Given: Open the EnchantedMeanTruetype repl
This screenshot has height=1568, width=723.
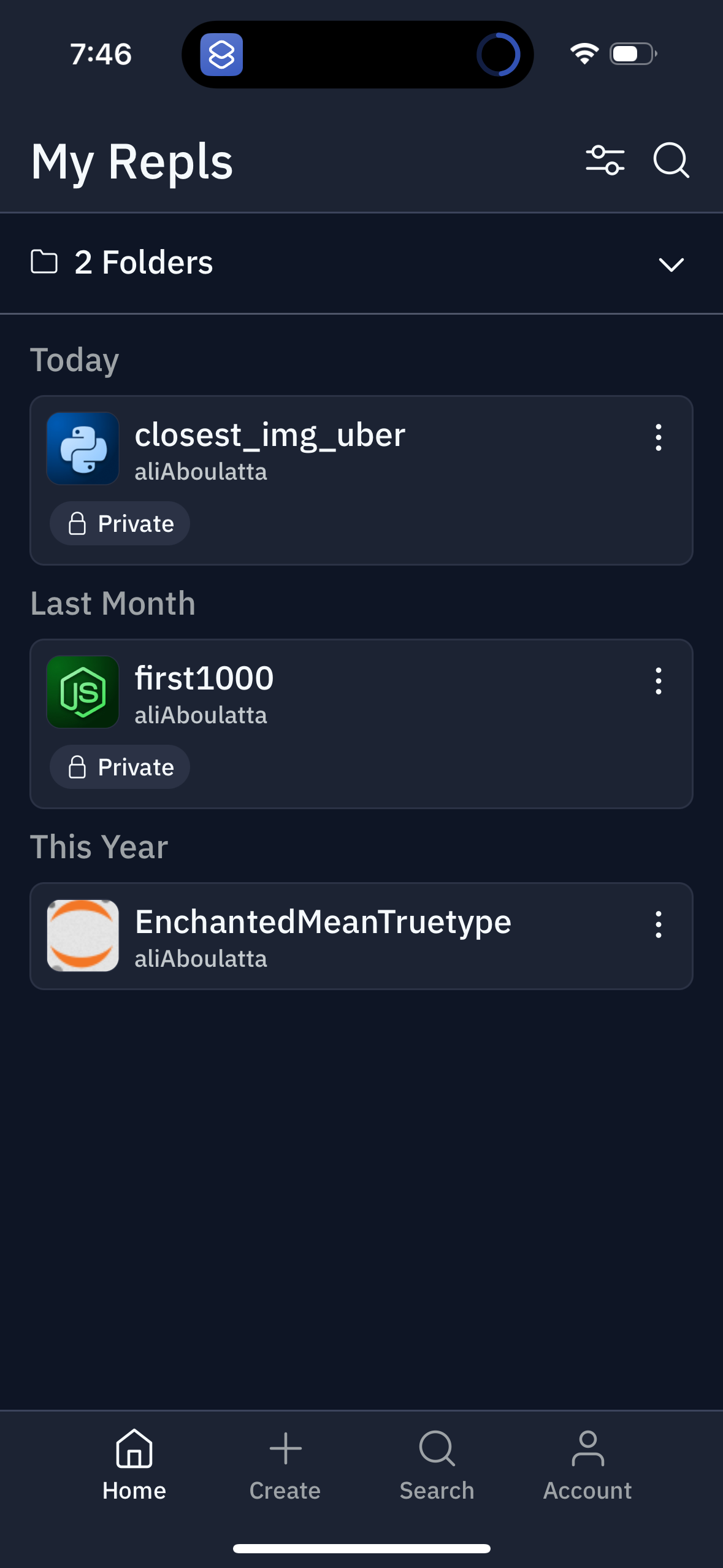Looking at the screenshot, I should coord(323,921).
